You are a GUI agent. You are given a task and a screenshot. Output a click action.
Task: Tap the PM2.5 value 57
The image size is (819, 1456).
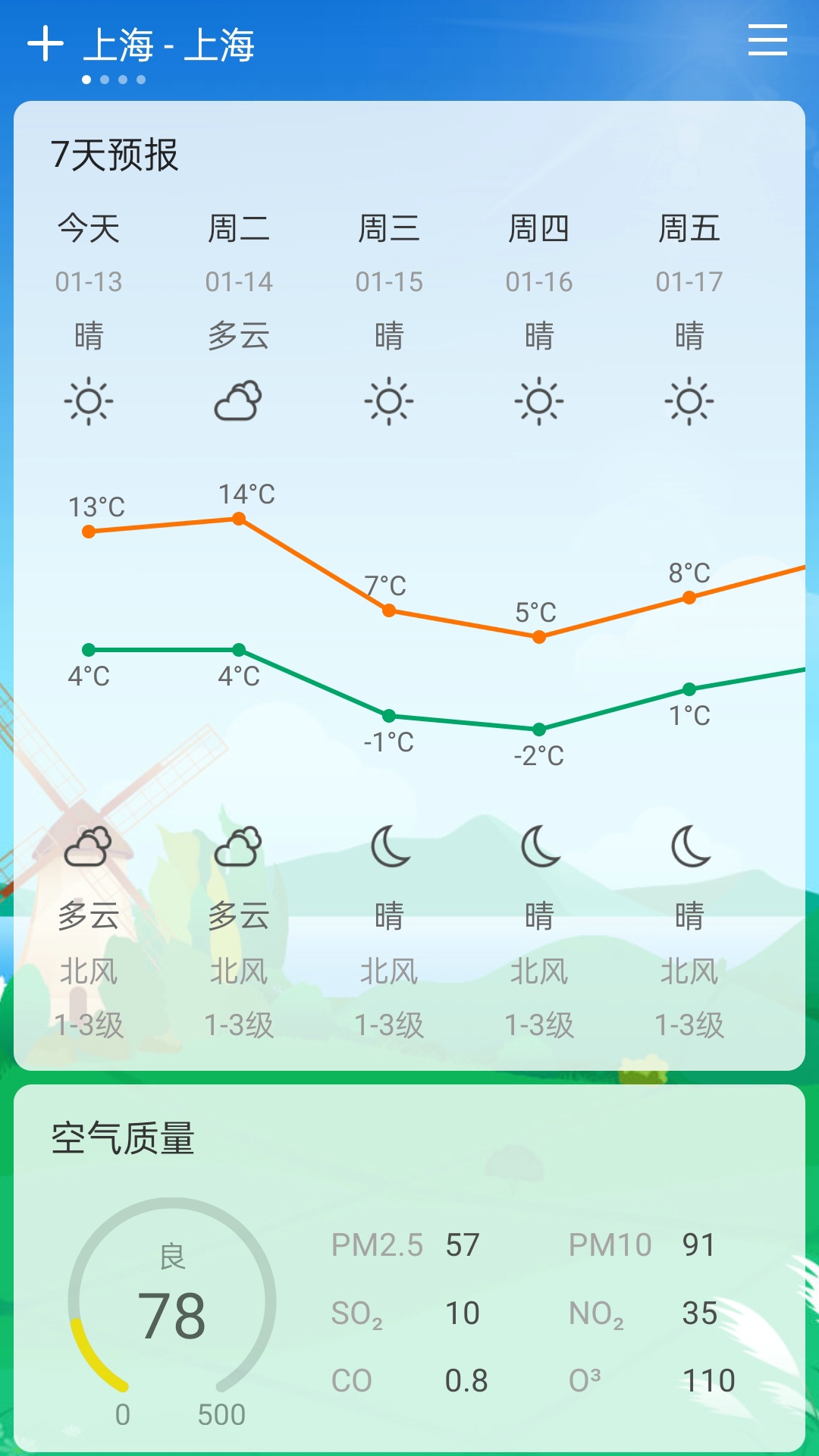point(461,1244)
